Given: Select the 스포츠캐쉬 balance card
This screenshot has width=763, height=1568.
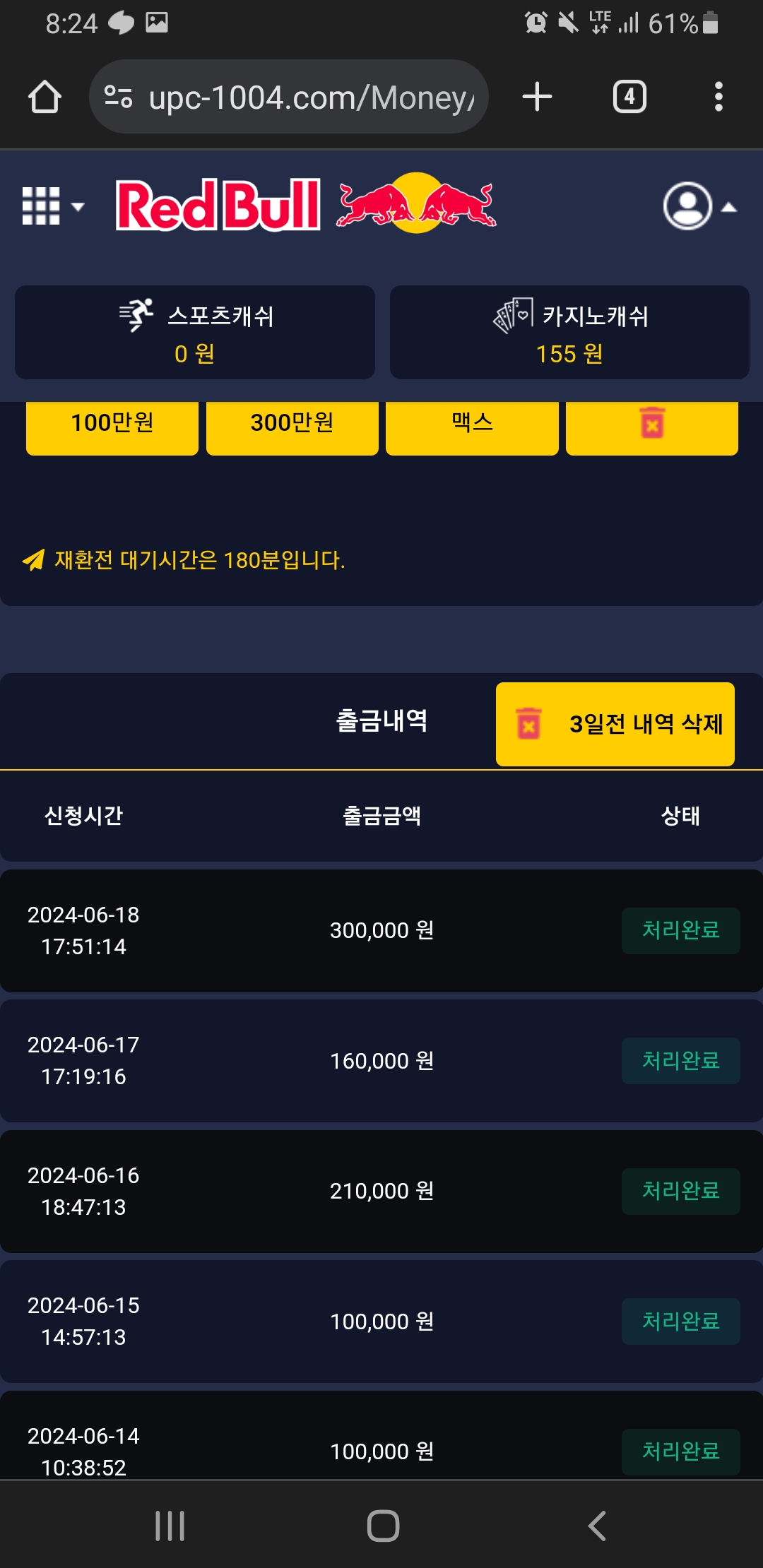Looking at the screenshot, I should pos(195,333).
